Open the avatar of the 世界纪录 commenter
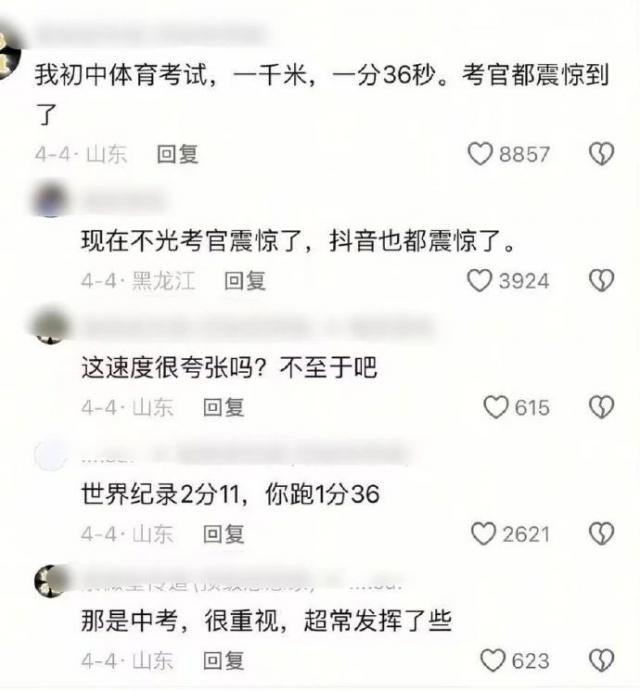 coord(50,455)
